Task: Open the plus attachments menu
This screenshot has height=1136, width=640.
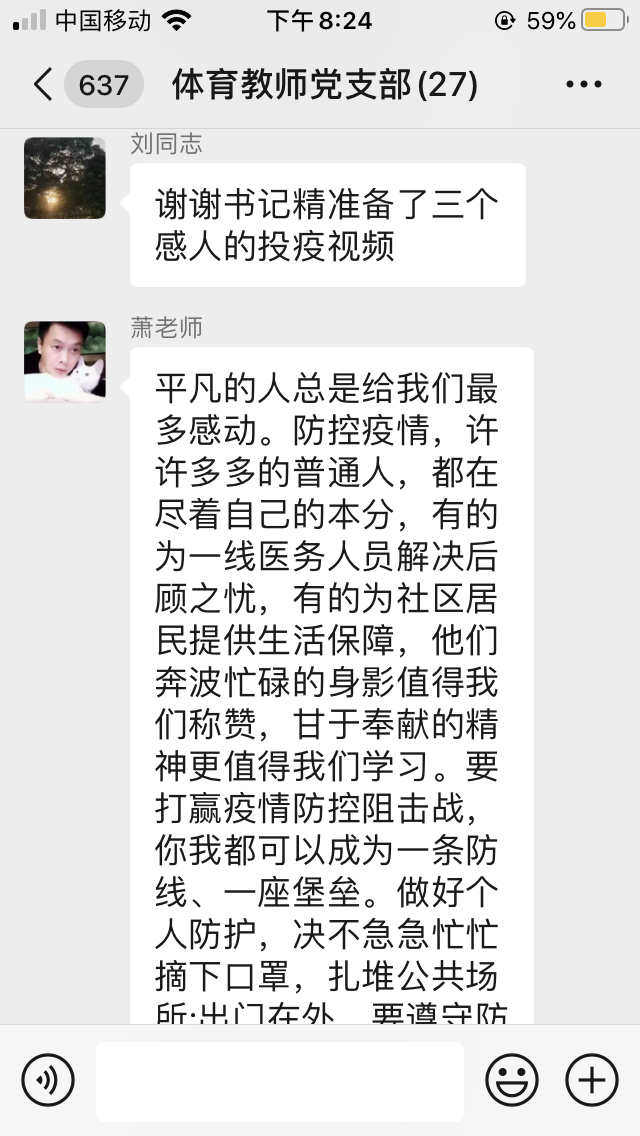Action: pos(592,1080)
